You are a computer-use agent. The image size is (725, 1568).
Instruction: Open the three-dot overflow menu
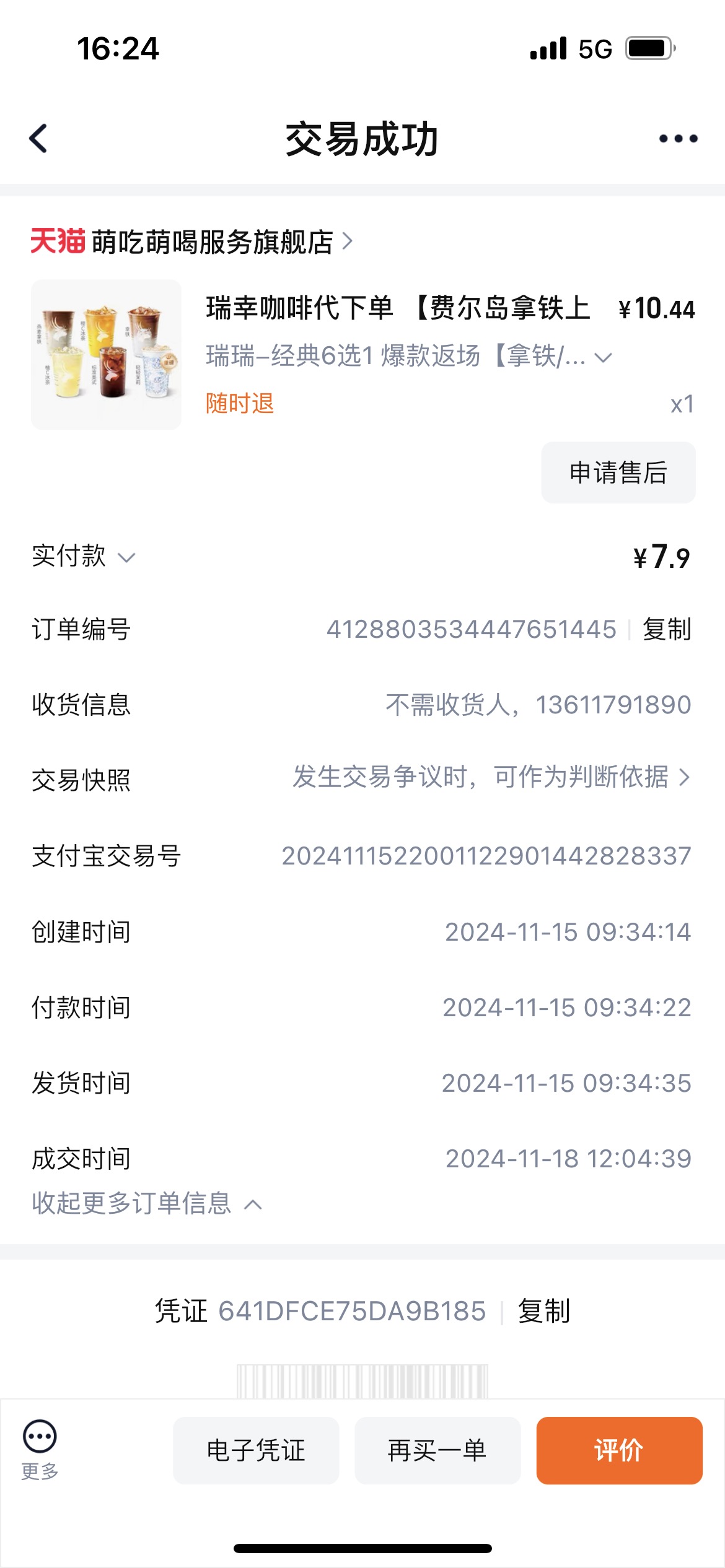point(678,139)
